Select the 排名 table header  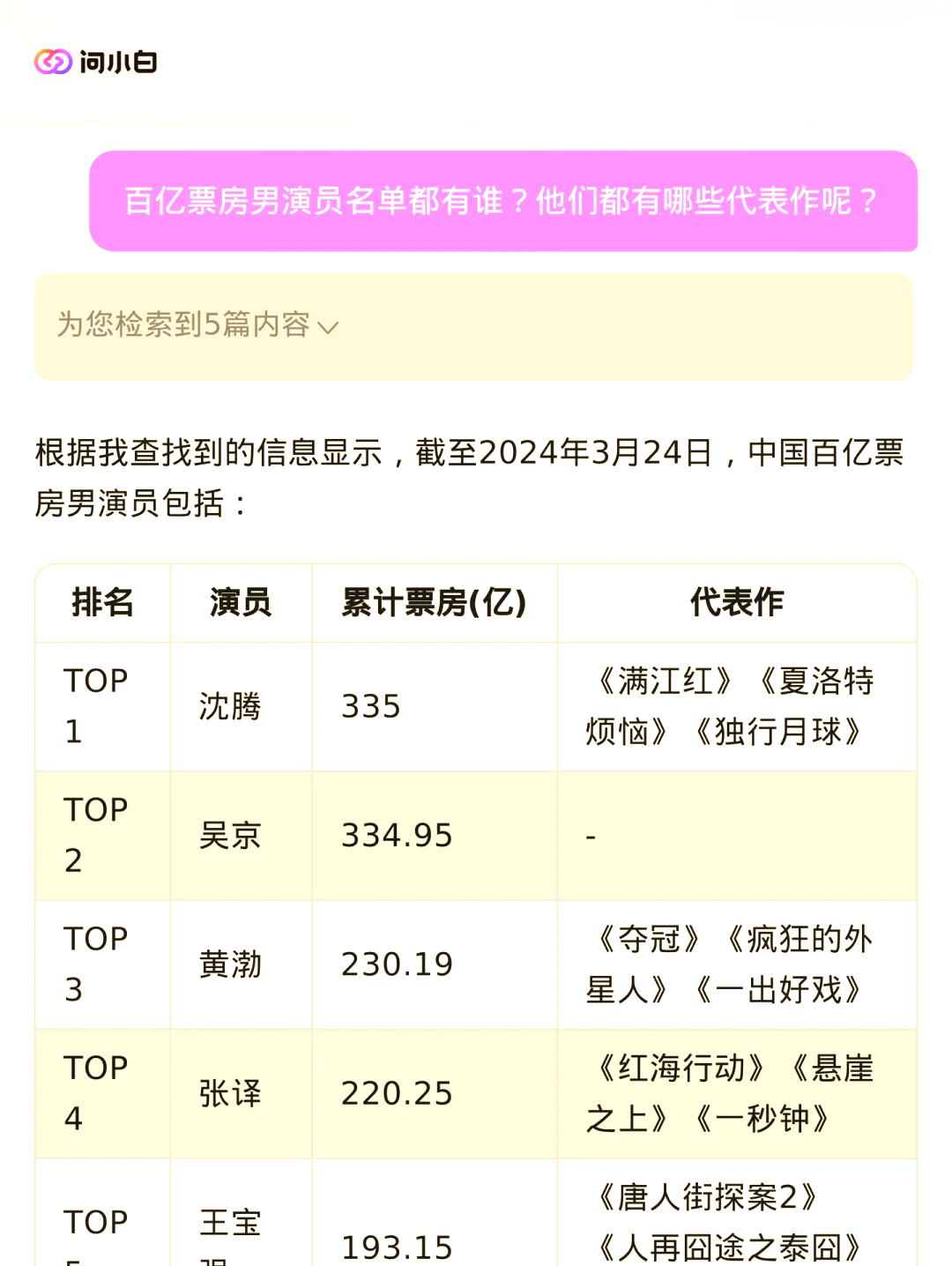click(102, 602)
